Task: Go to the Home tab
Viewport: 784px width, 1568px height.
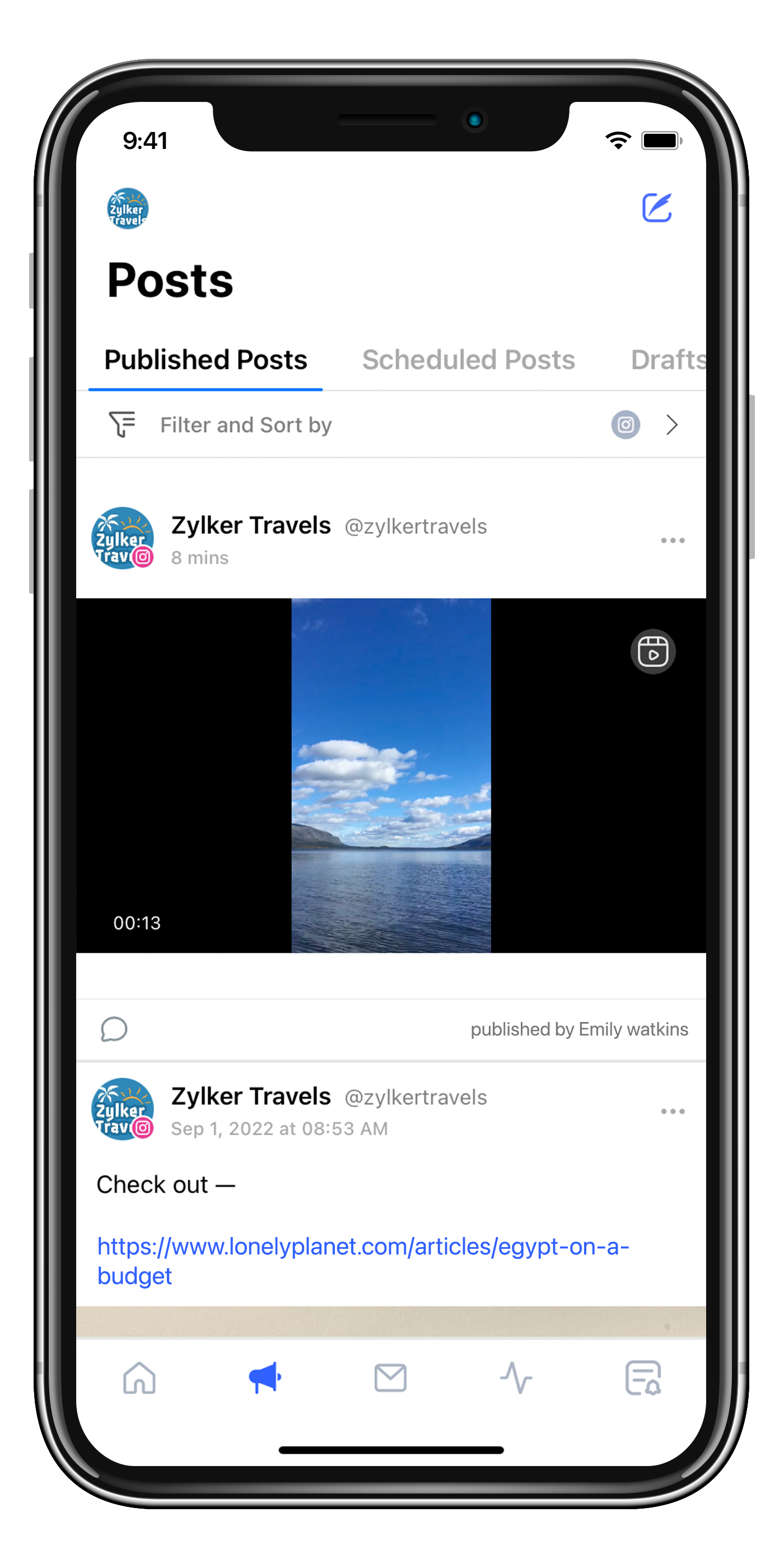Action: pyautogui.click(x=139, y=1378)
